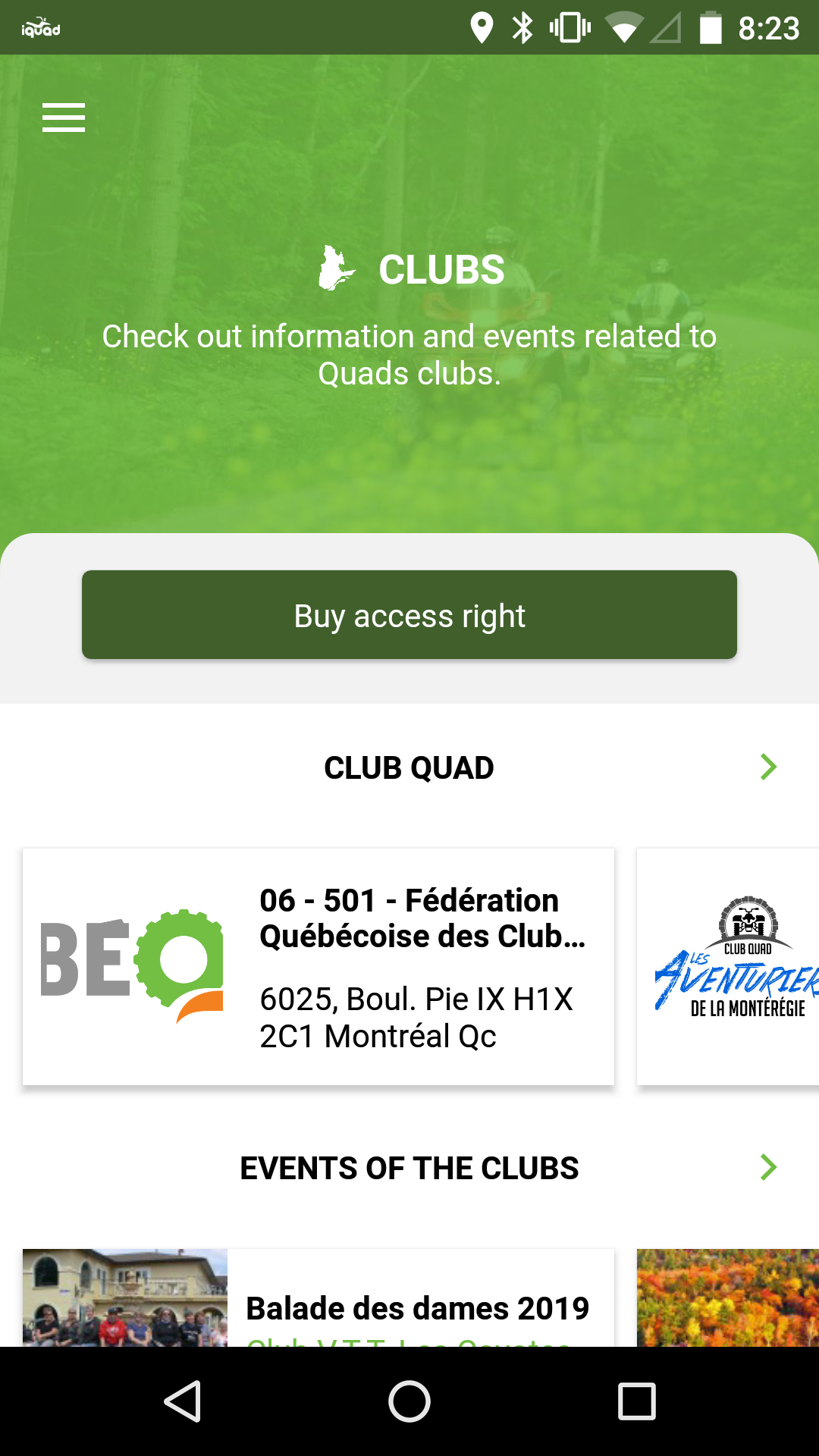
Task: Open Les Aventuriers de la Montérégie club card
Action: [728, 967]
